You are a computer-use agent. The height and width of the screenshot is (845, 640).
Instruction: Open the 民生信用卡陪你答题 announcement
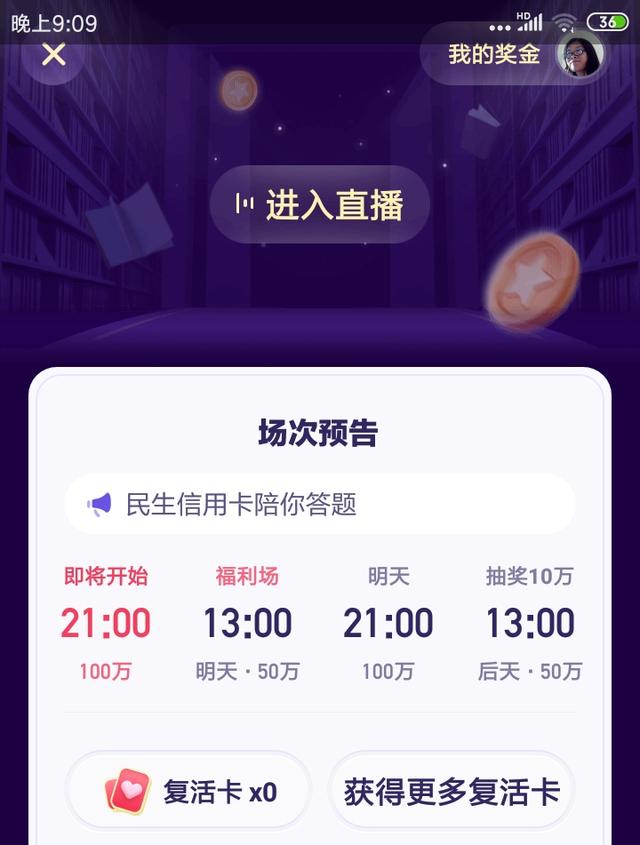tap(319, 504)
